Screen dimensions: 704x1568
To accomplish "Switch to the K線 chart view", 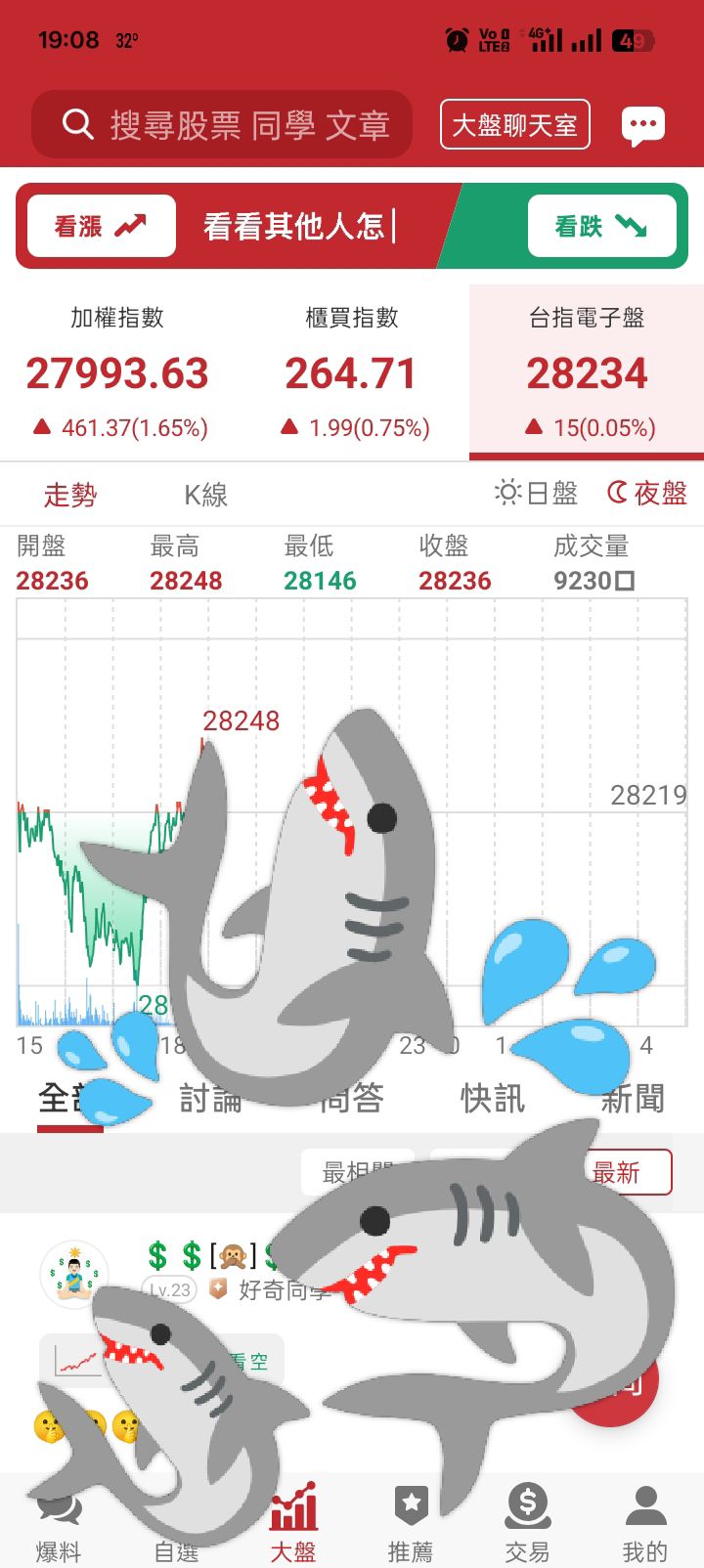I will click(x=205, y=495).
